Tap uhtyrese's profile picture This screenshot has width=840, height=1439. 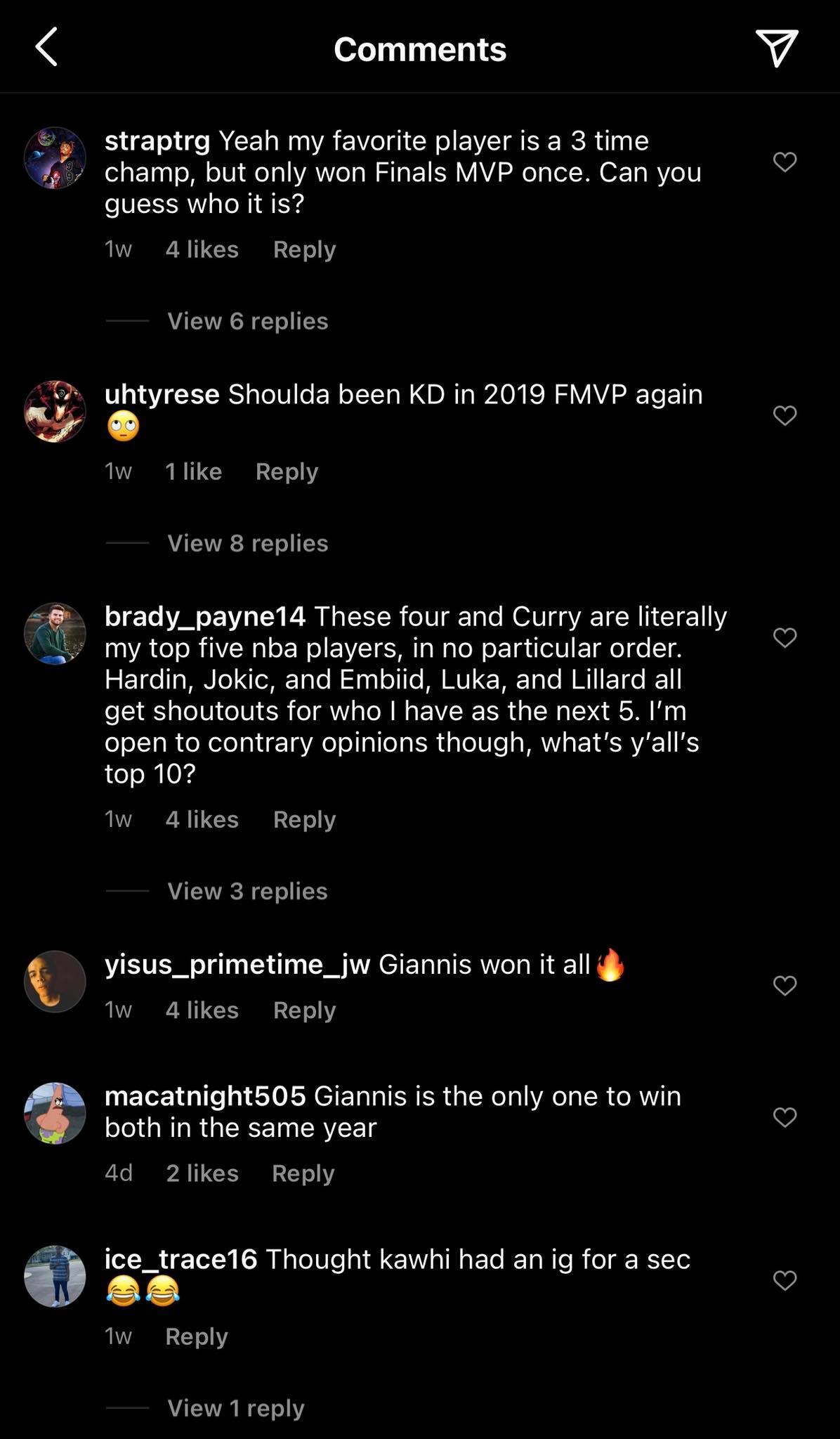tap(54, 415)
